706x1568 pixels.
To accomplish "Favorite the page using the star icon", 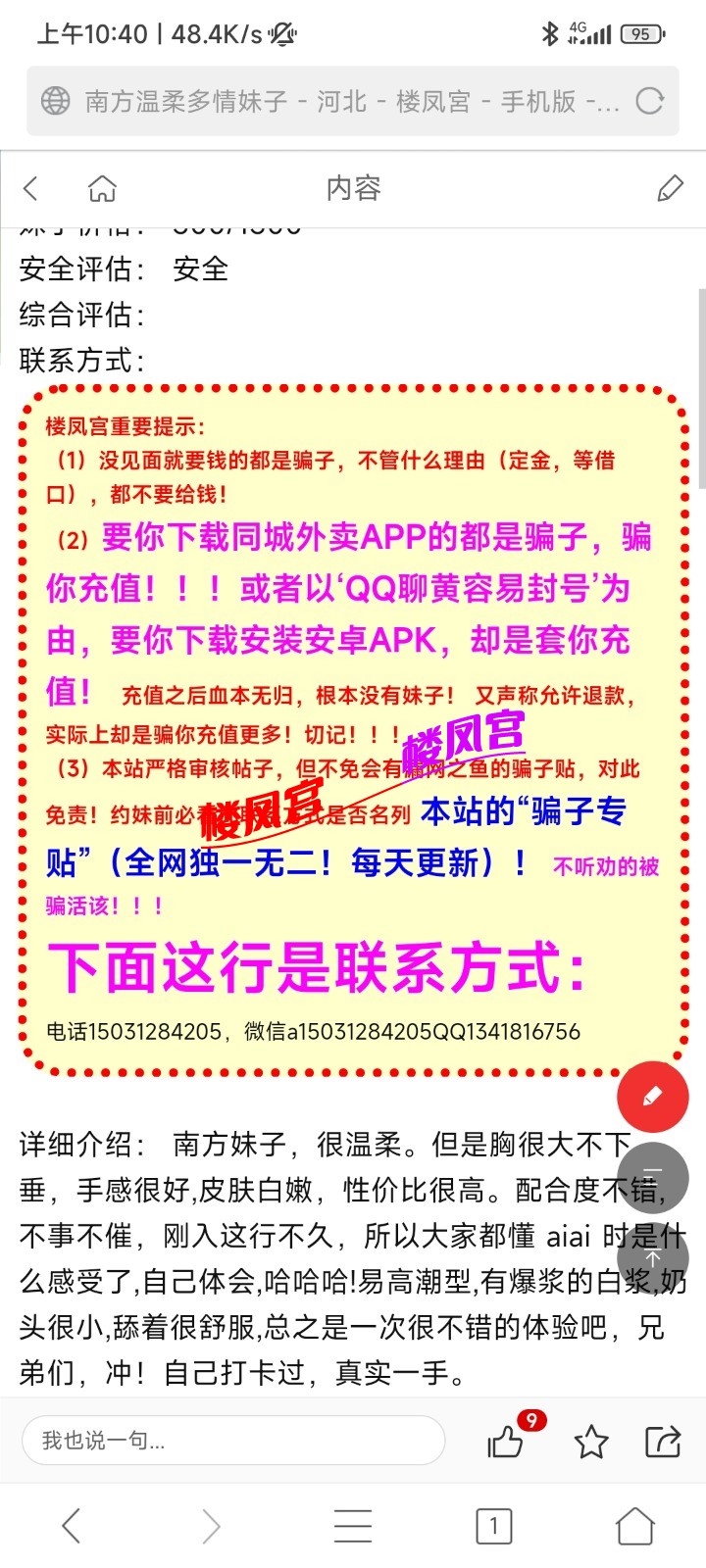I will click(x=591, y=1441).
